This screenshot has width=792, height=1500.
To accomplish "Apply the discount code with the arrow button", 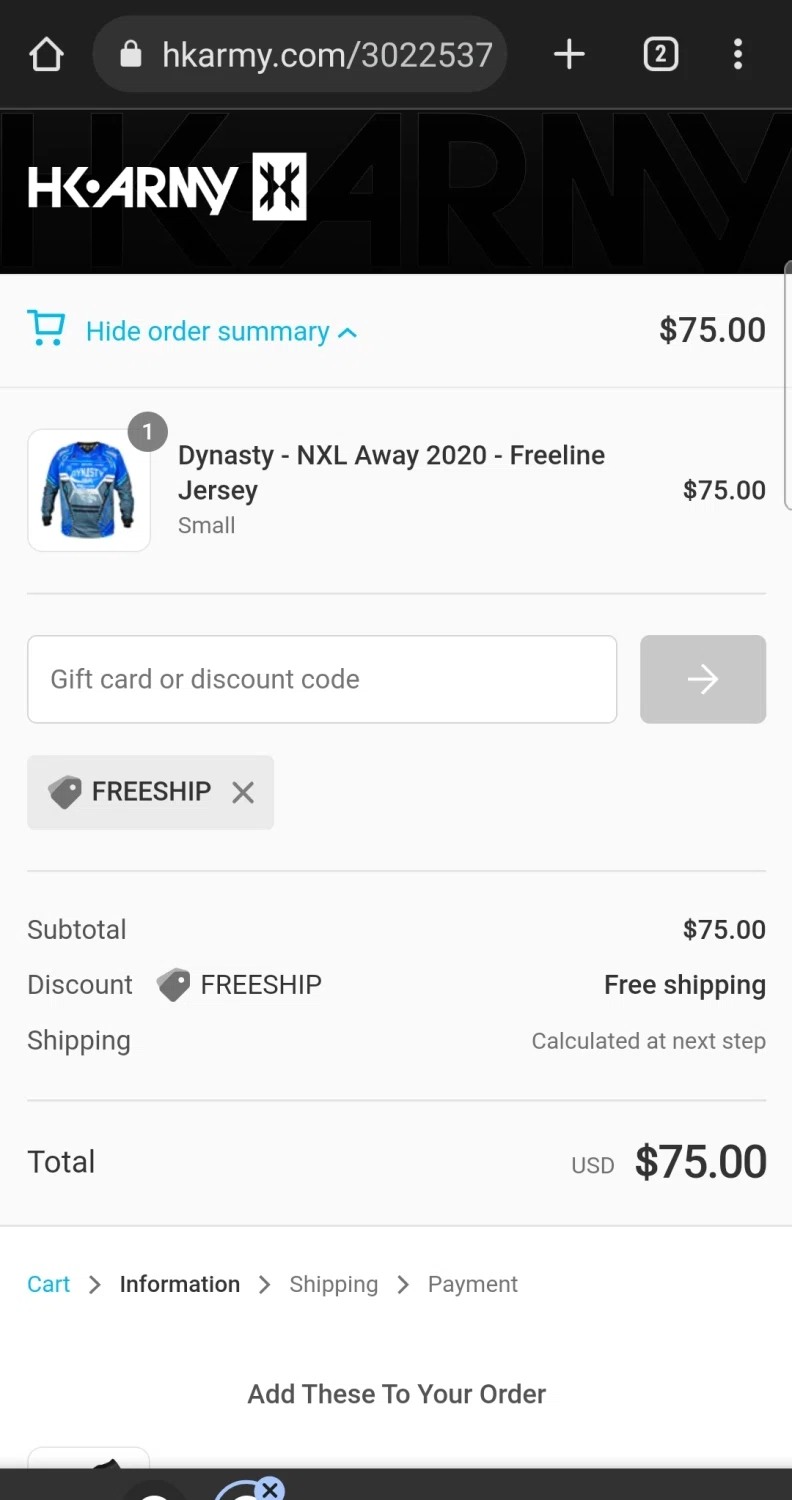I will coord(703,679).
